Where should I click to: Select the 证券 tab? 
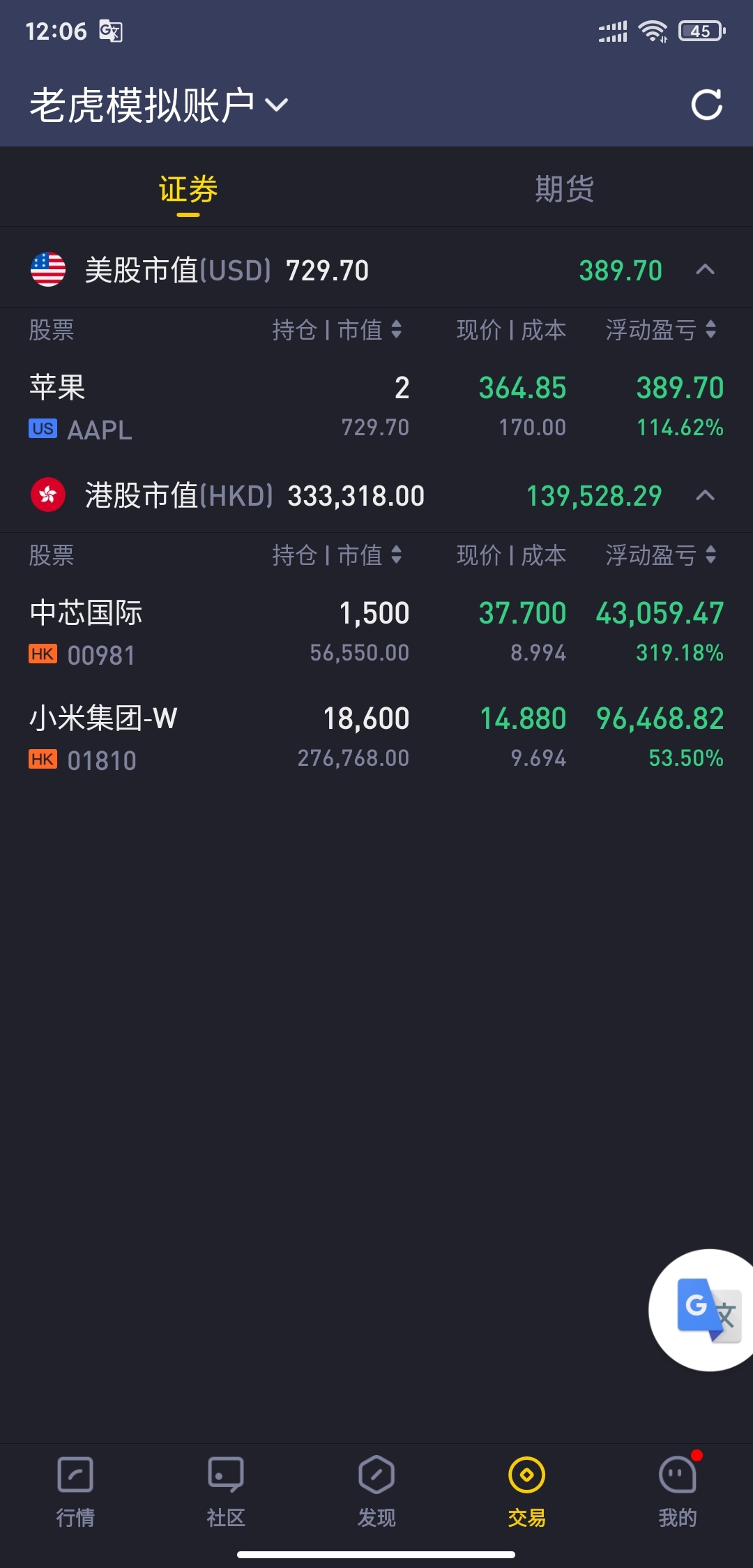point(188,189)
